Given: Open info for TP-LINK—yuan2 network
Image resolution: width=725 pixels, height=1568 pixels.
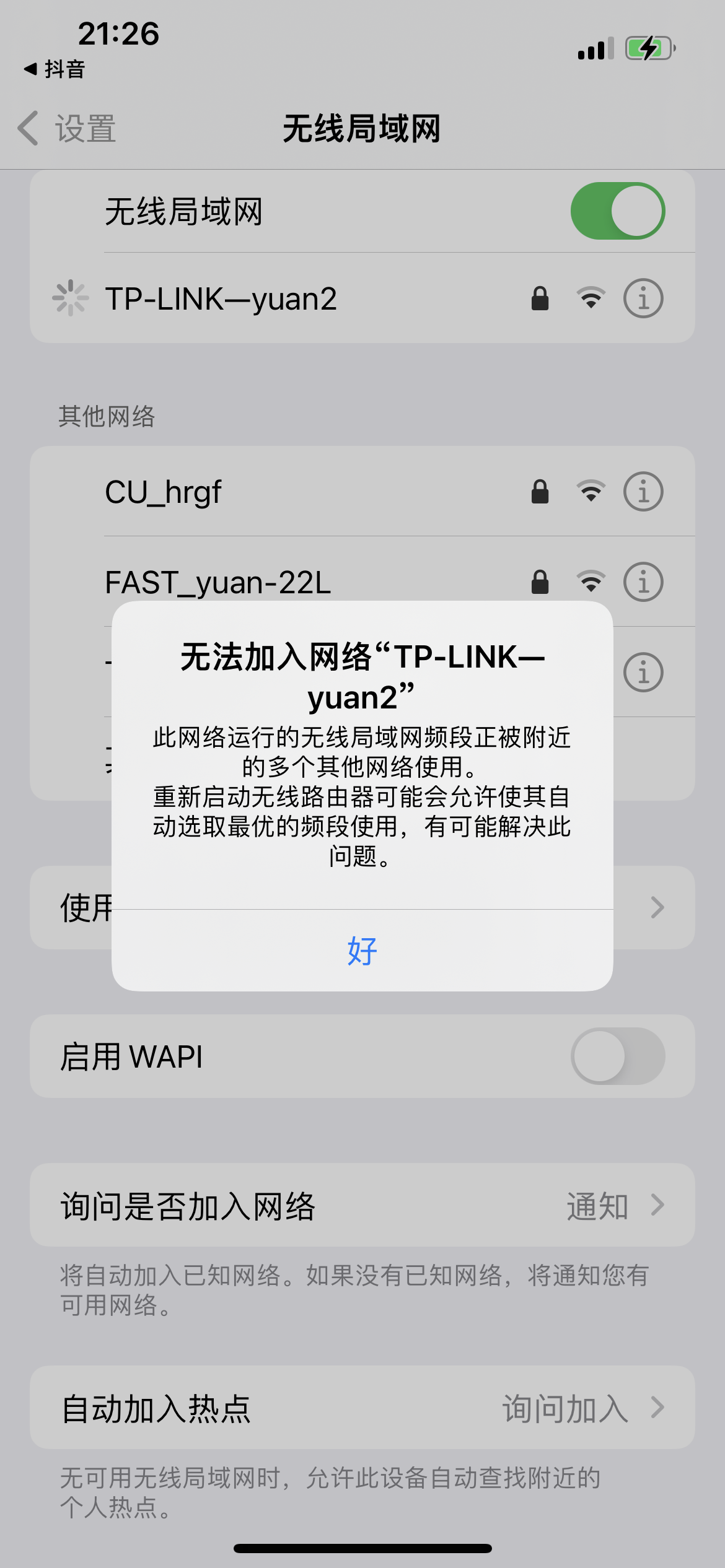Looking at the screenshot, I should point(643,298).
